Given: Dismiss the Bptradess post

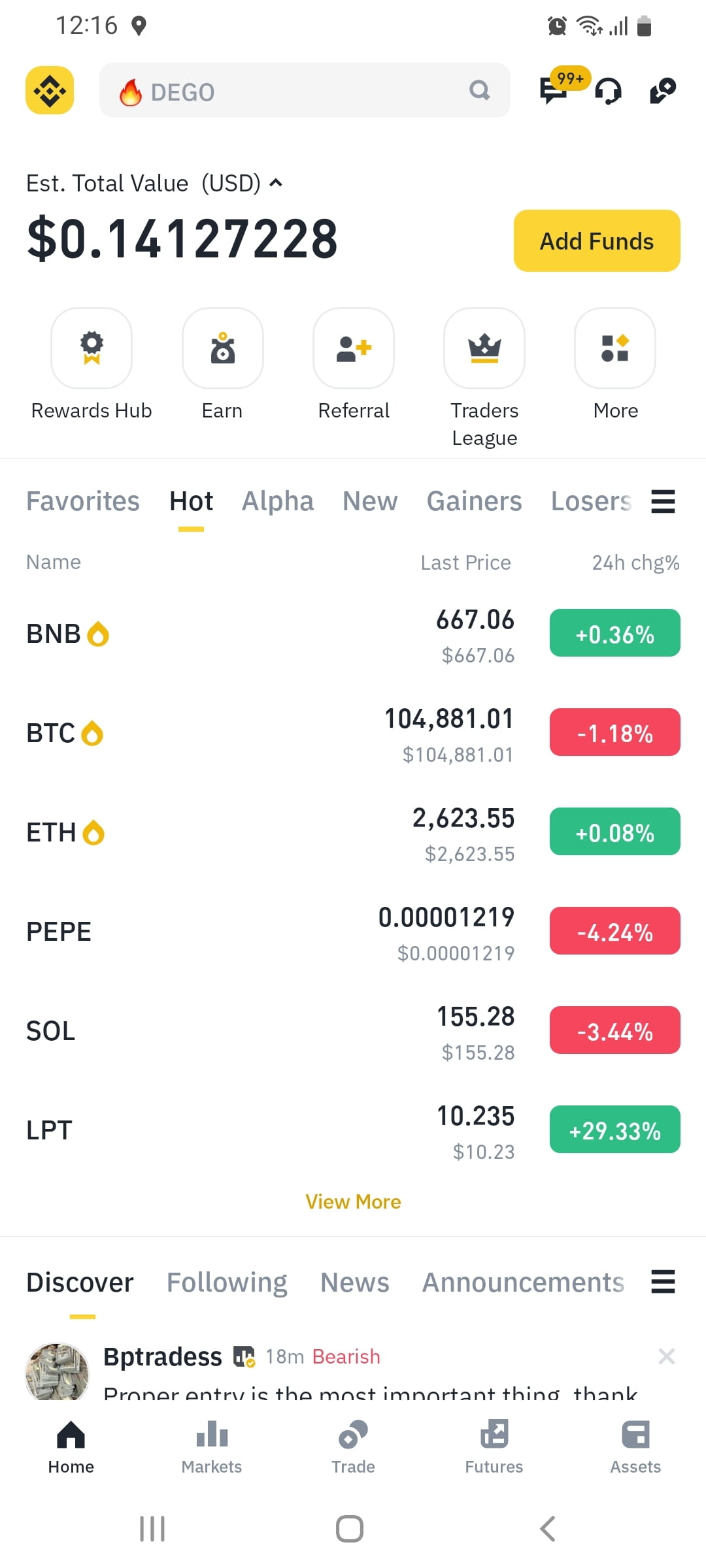Looking at the screenshot, I should pyautogui.click(x=666, y=1357).
